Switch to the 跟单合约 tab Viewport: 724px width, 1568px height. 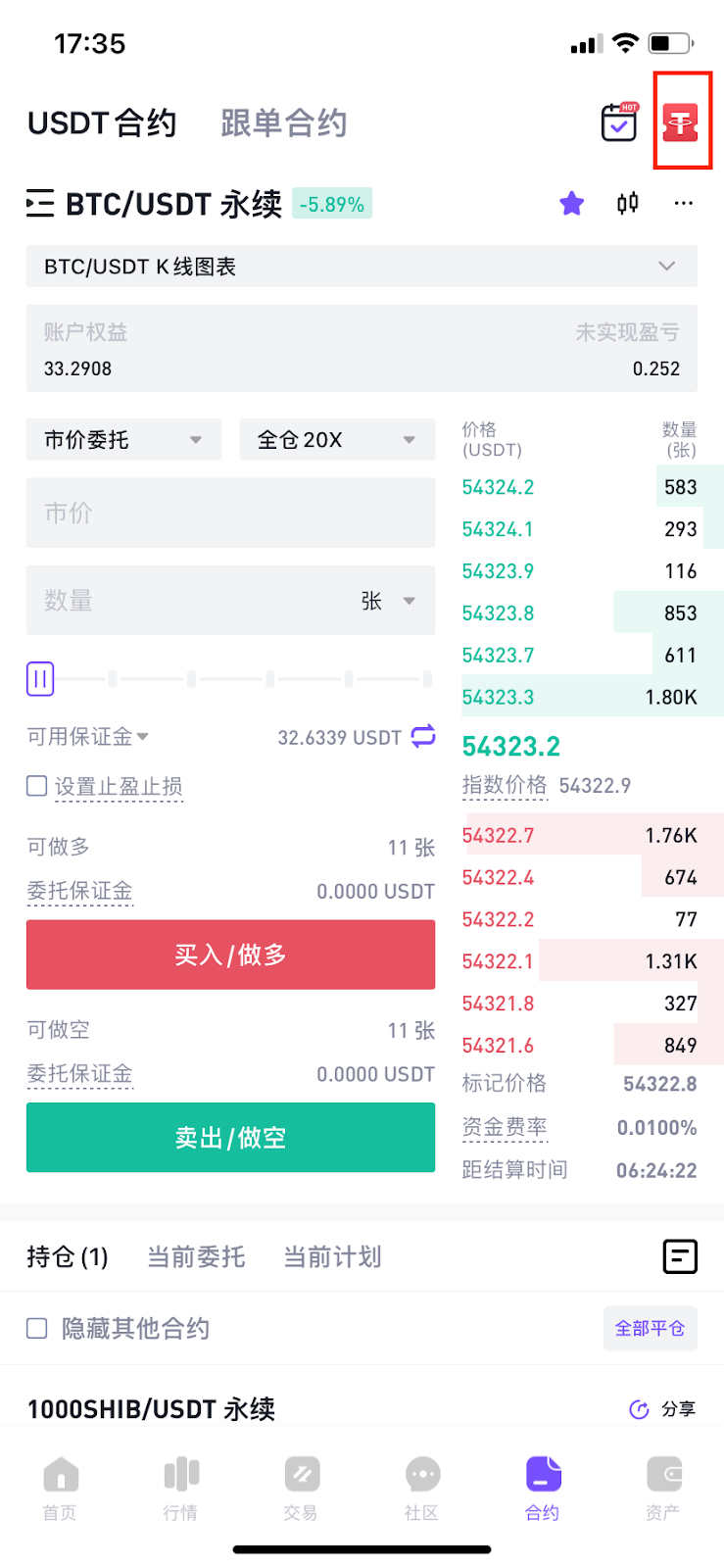tap(284, 123)
